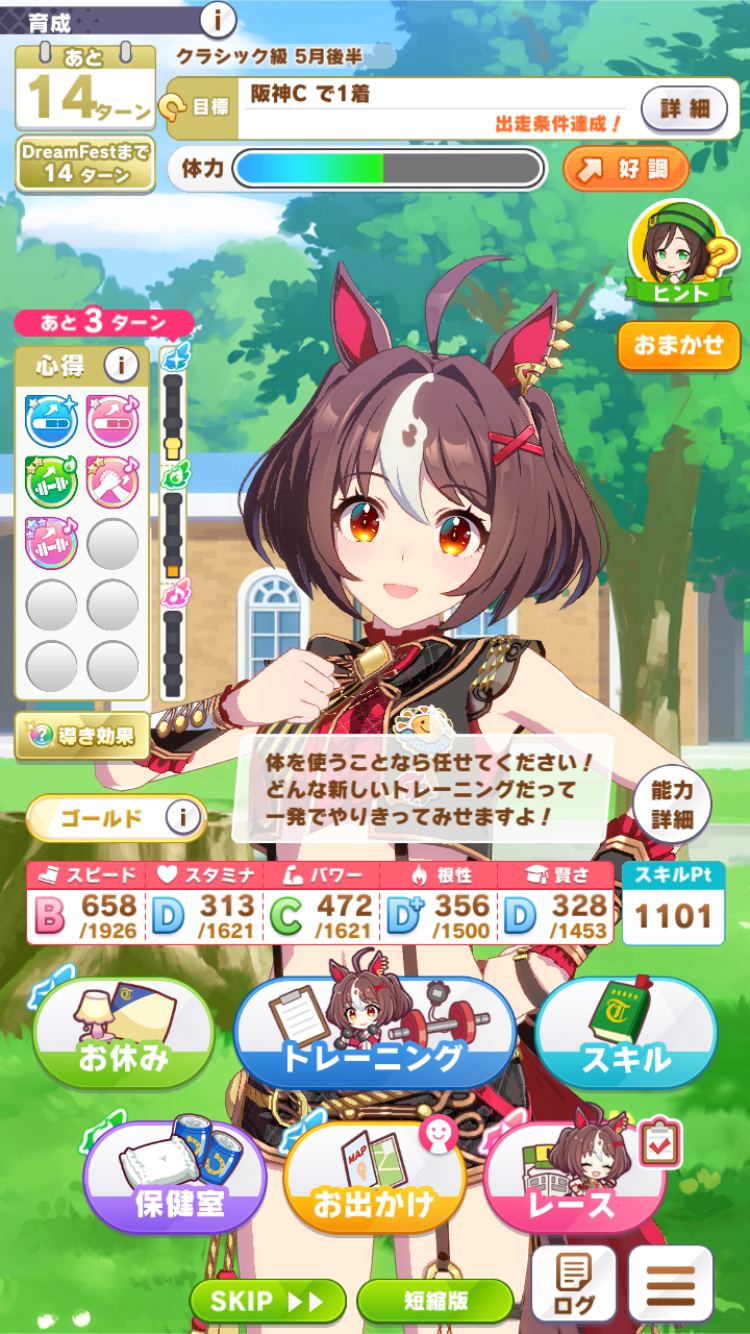Tap the SKIP button
Image resolution: width=750 pixels, height=1334 pixels.
click(x=268, y=1301)
